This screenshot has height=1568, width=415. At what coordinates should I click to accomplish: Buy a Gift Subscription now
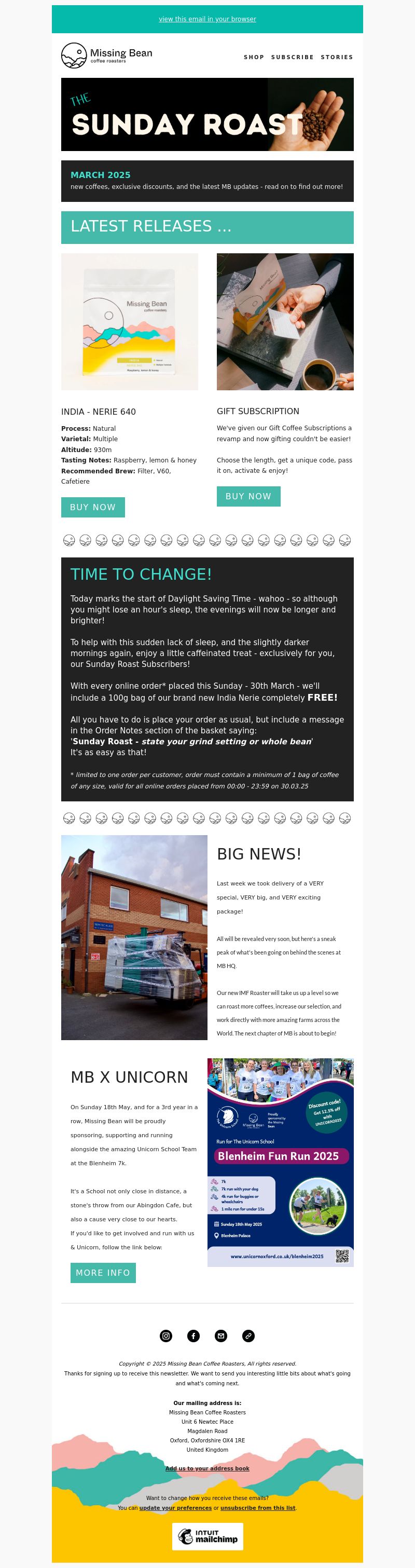(248, 496)
